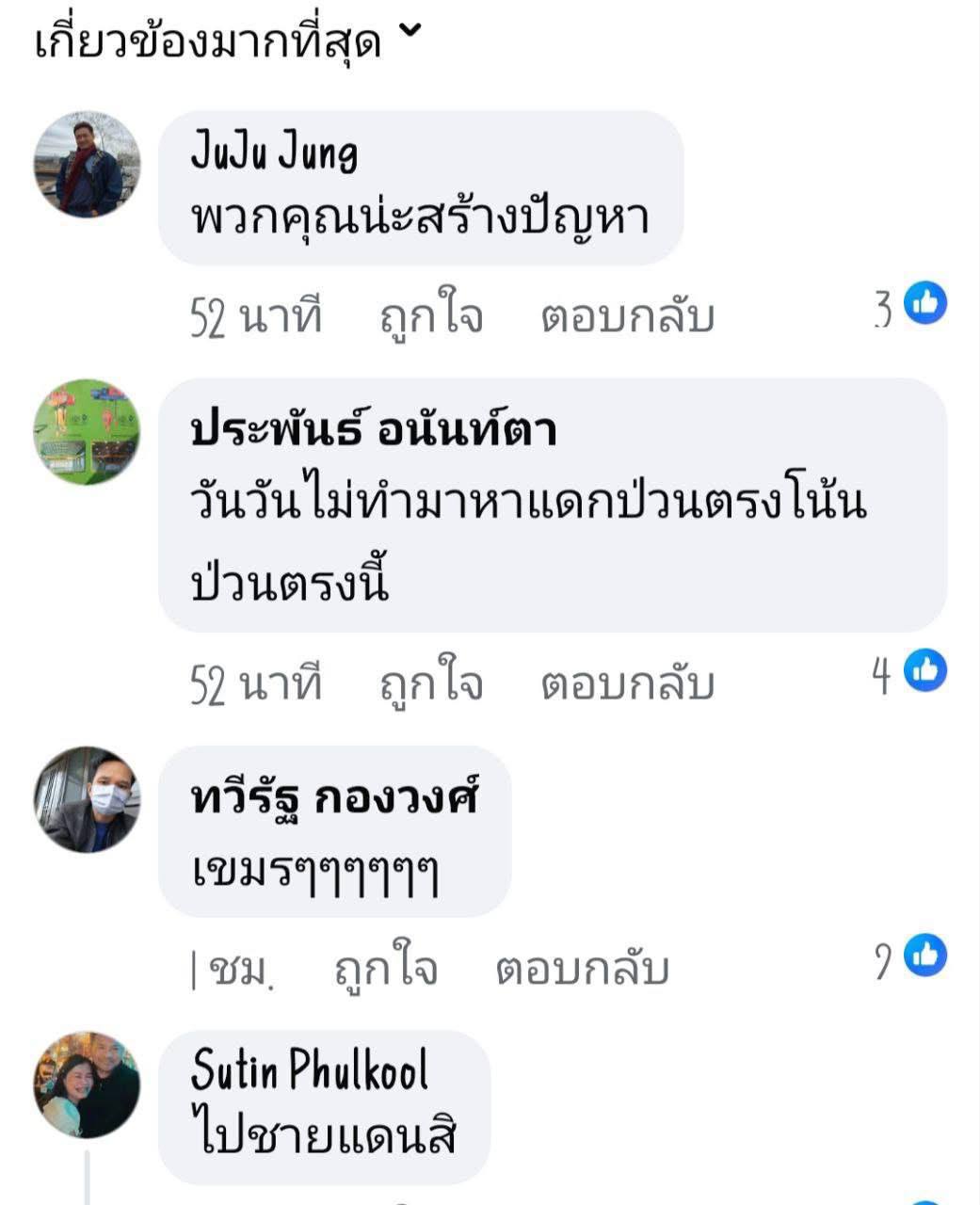Open JuJu Jung's profile name link
The width and height of the screenshot is (980, 1205).
click(x=274, y=153)
